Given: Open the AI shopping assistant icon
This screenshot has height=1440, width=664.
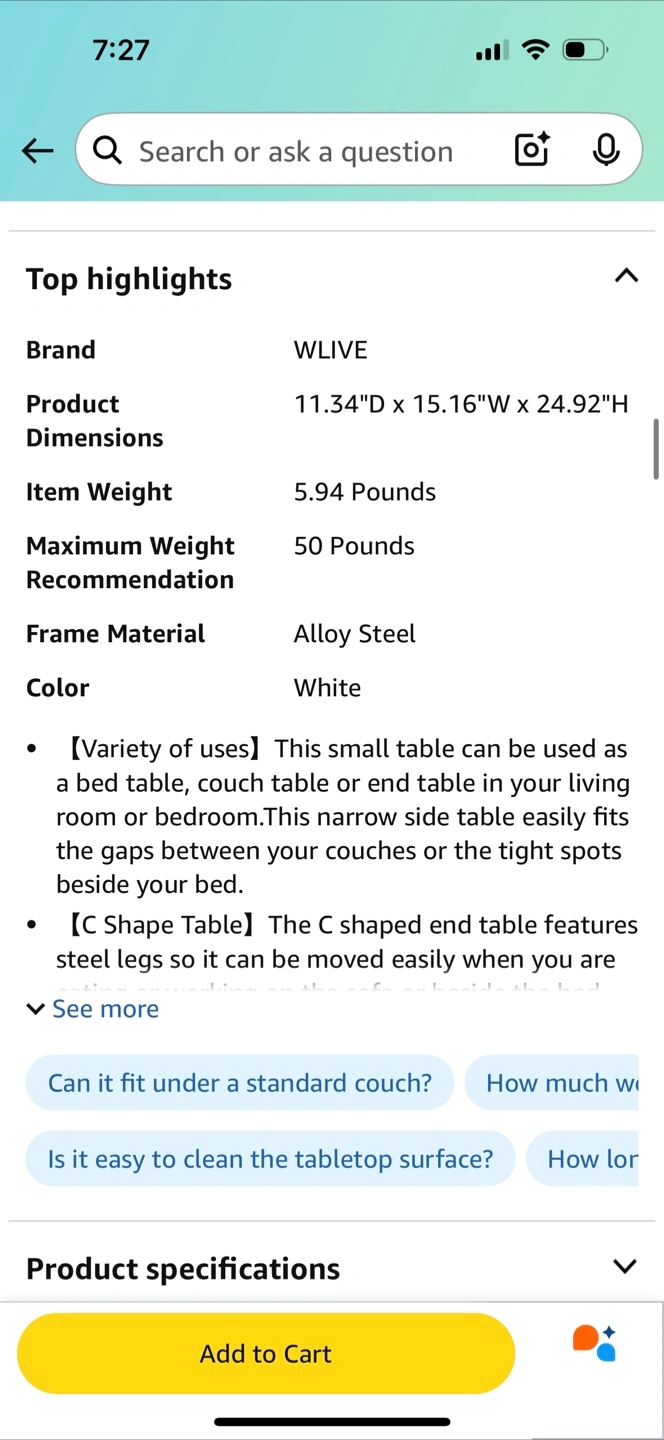Looking at the screenshot, I should [594, 1343].
